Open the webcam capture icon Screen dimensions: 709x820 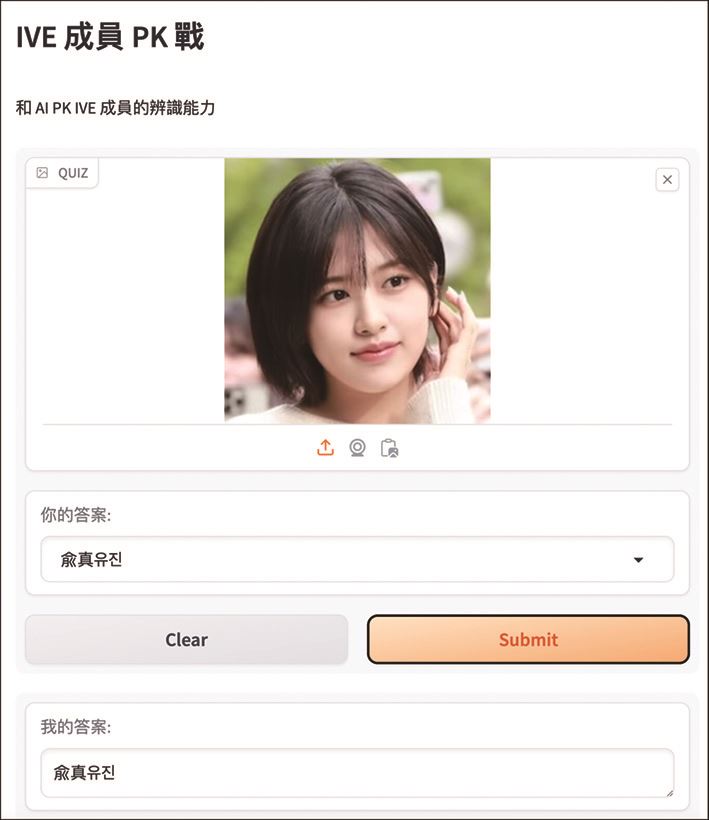(x=357, y=448)
